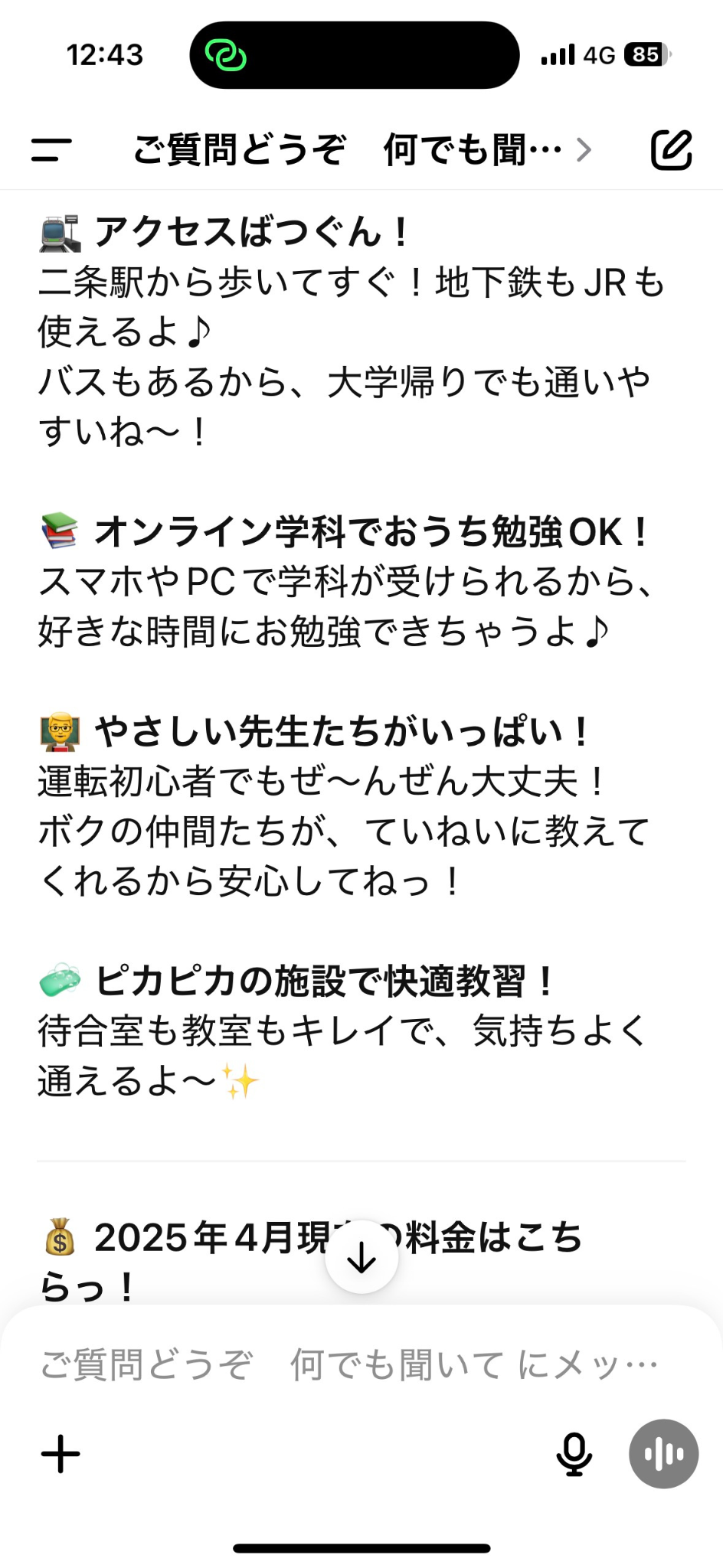Add an attachment with plus icon
This screenshot has height=1568, width=723.
(x=61, y=1454)
